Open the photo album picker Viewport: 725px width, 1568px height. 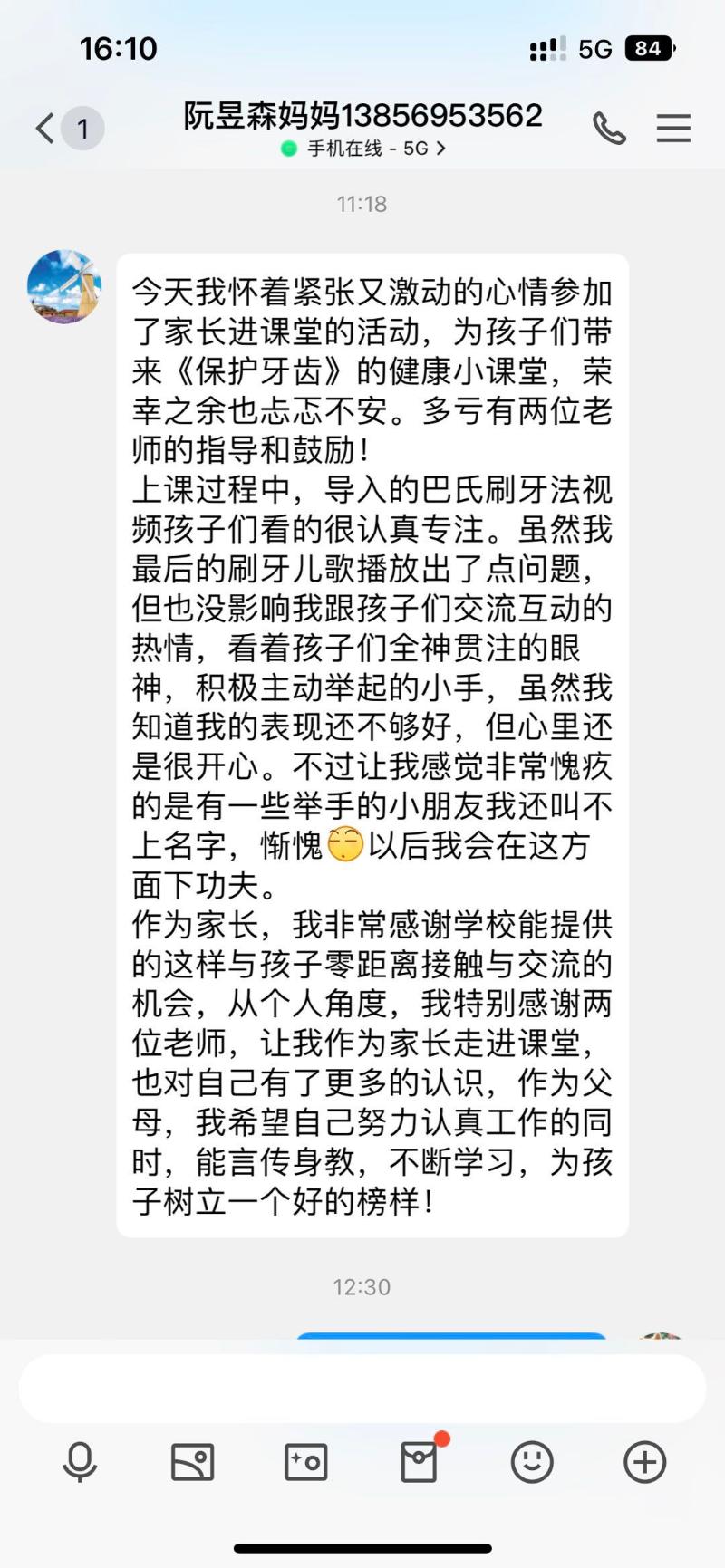tap(193, 1461)
